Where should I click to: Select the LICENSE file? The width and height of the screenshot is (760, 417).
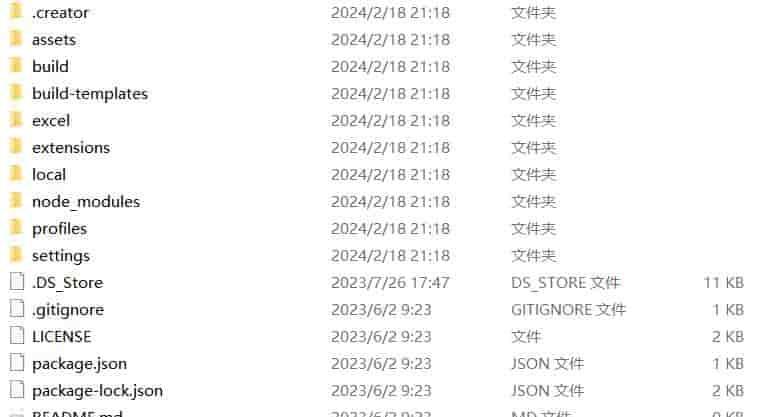(x=61, y=337)
